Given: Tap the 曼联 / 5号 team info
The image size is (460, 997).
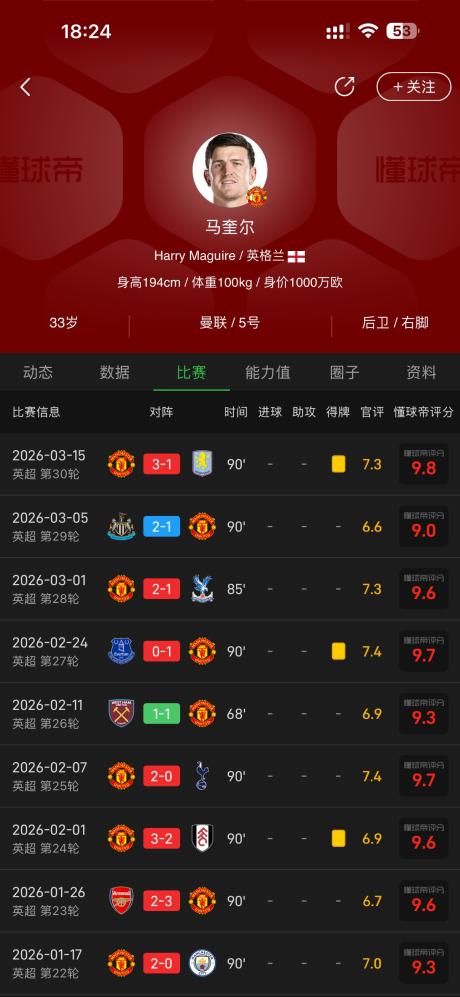Looking at the screenshot, I should 230,322.
